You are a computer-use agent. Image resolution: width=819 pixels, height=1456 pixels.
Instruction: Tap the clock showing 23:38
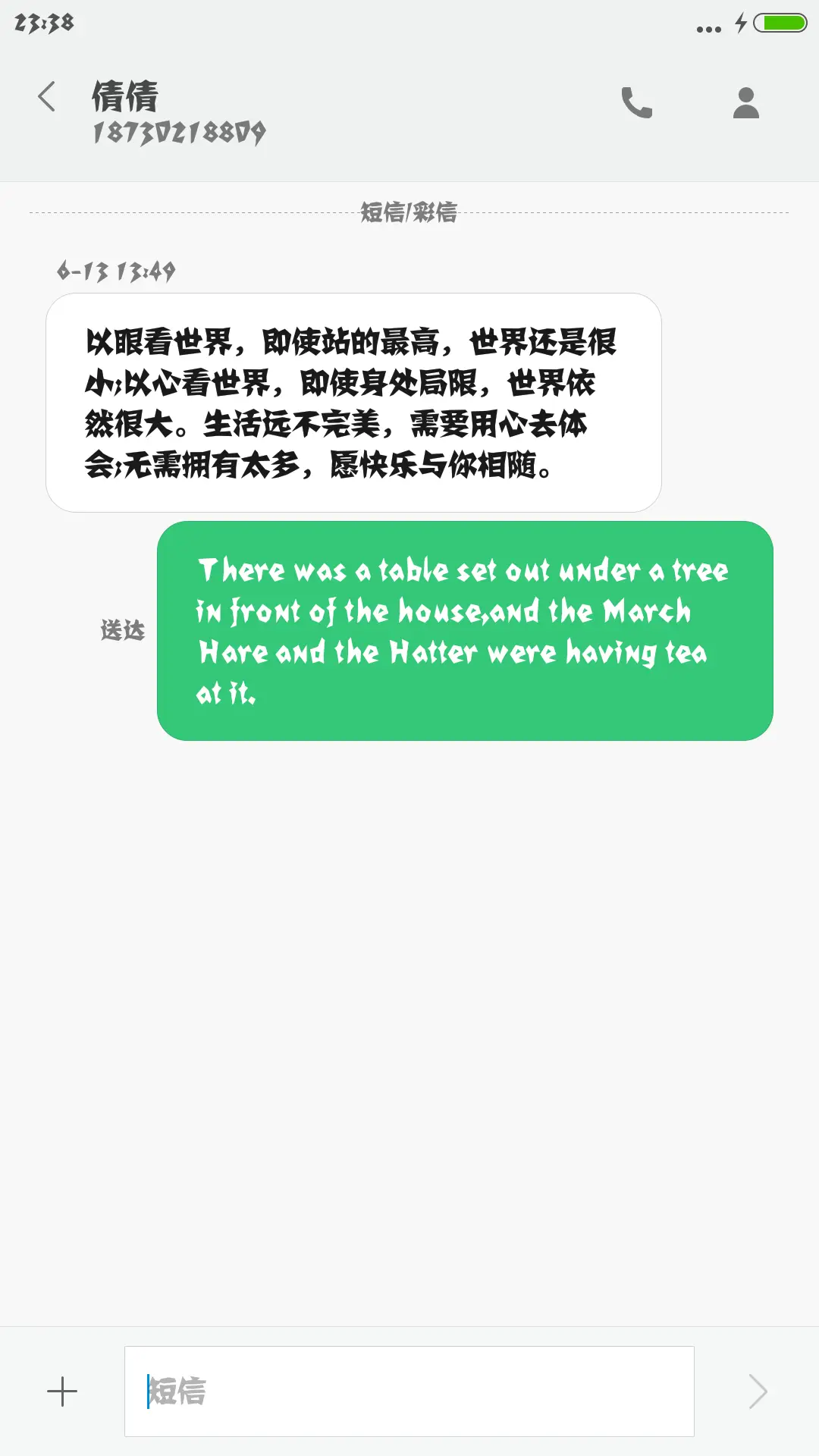pos(43,24)
